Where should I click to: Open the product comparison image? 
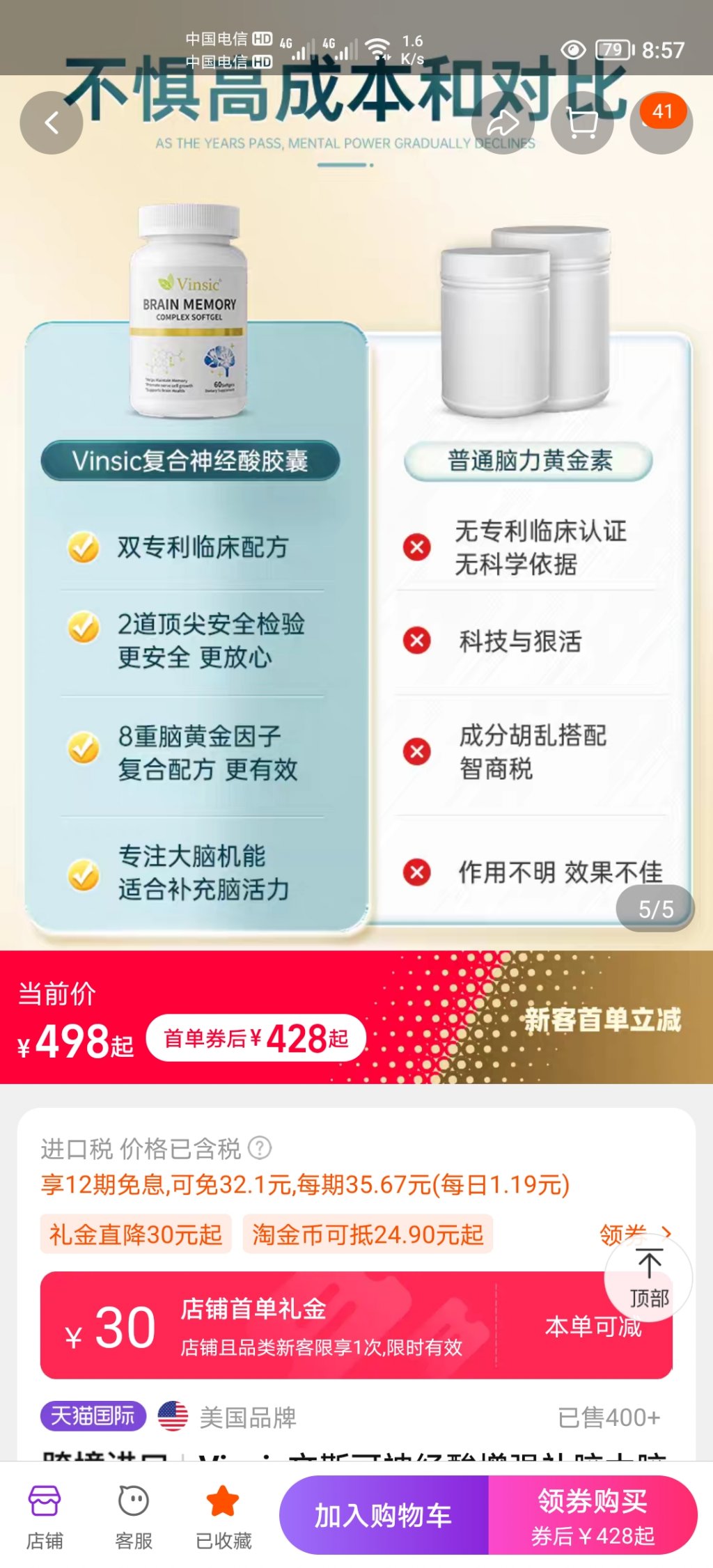coord(356,557)
